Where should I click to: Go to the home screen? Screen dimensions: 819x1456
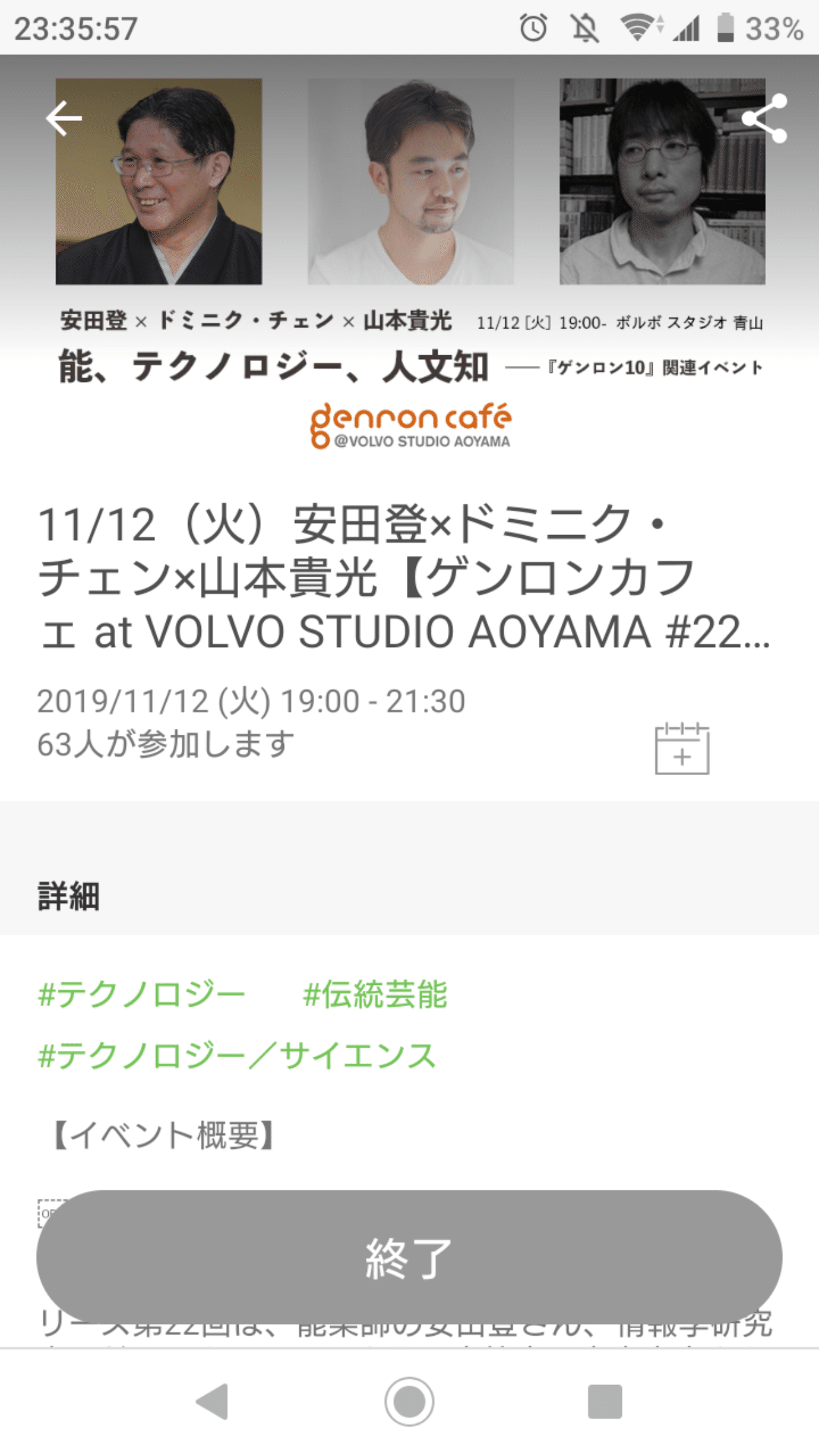[x=409, y=1402]
